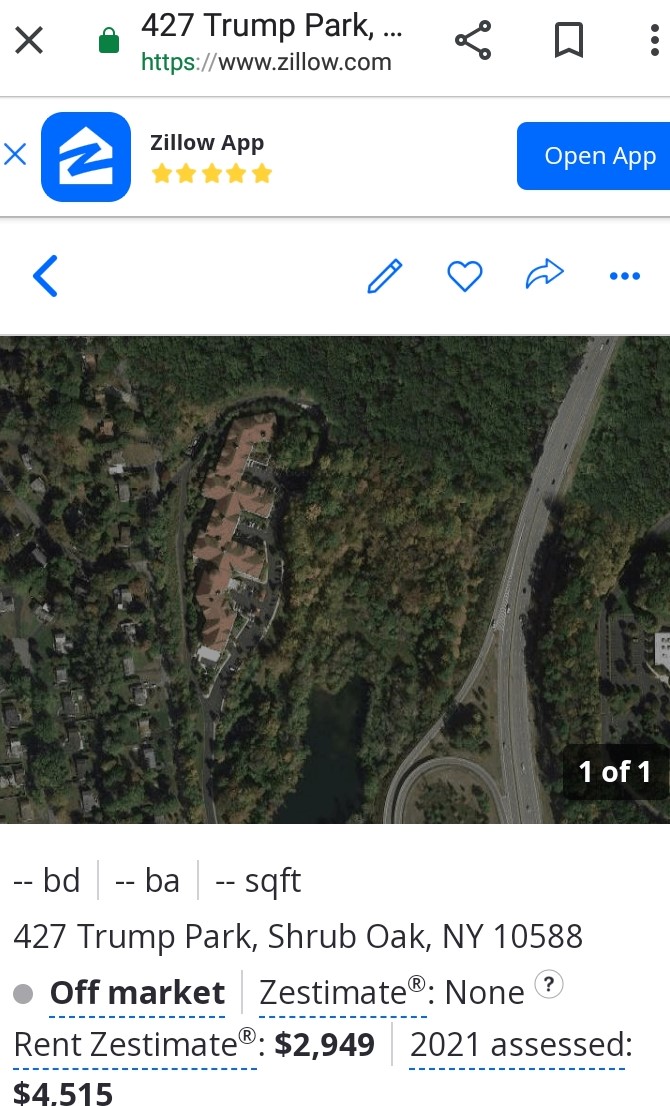
Task: Edit home facts with the pencil icon
Action: click(x=385, y=276)
